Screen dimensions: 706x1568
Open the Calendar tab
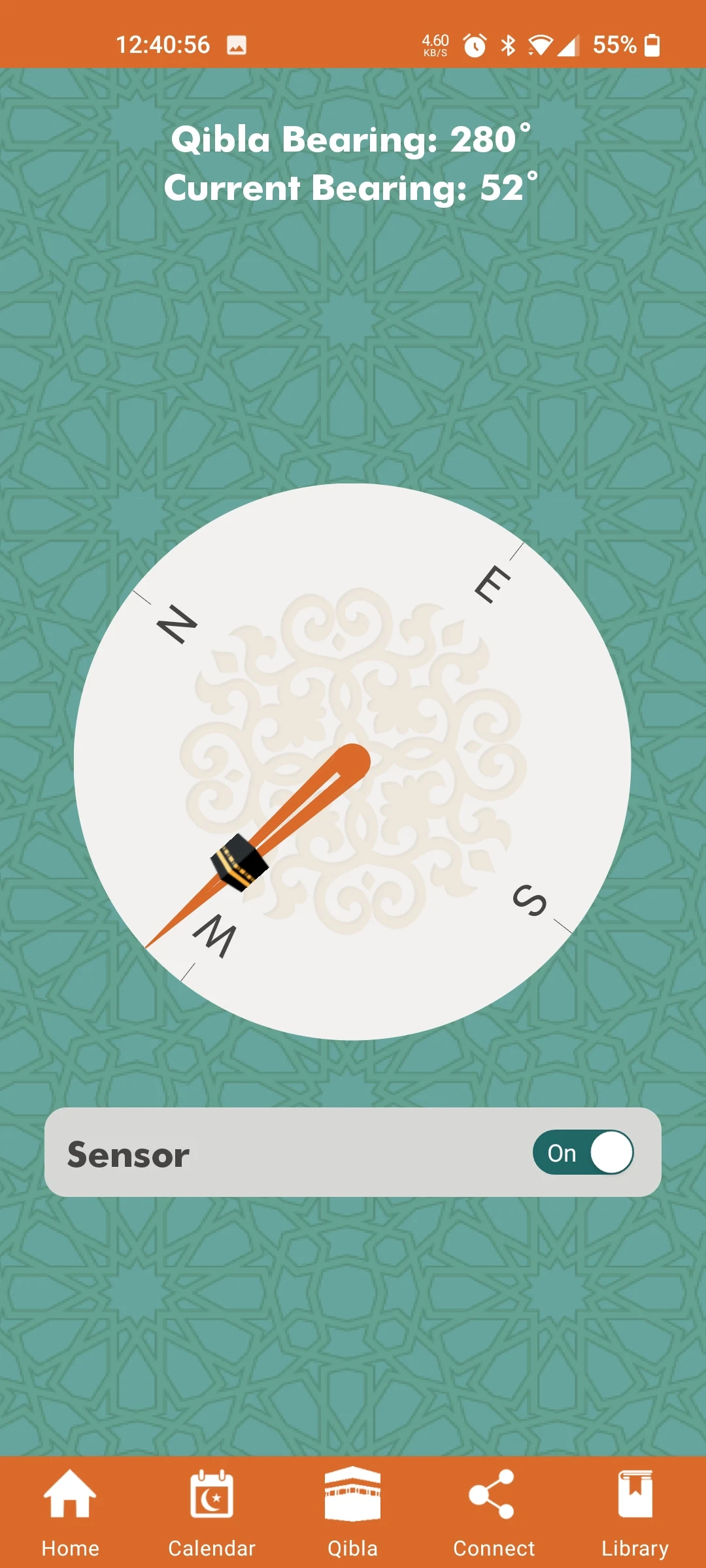pyautogui.click(x=211, y=1512)
